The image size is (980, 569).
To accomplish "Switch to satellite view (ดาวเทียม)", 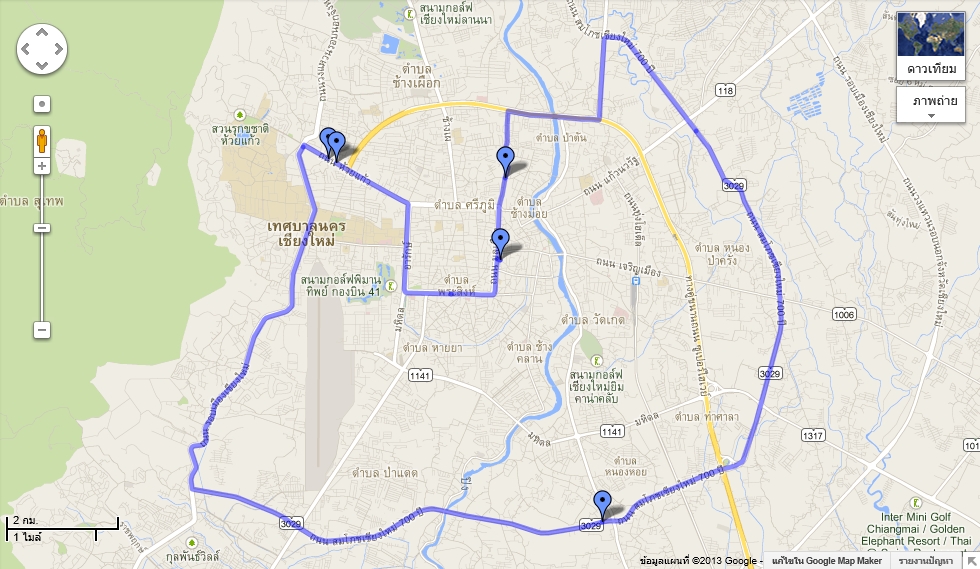I will 931,47.
